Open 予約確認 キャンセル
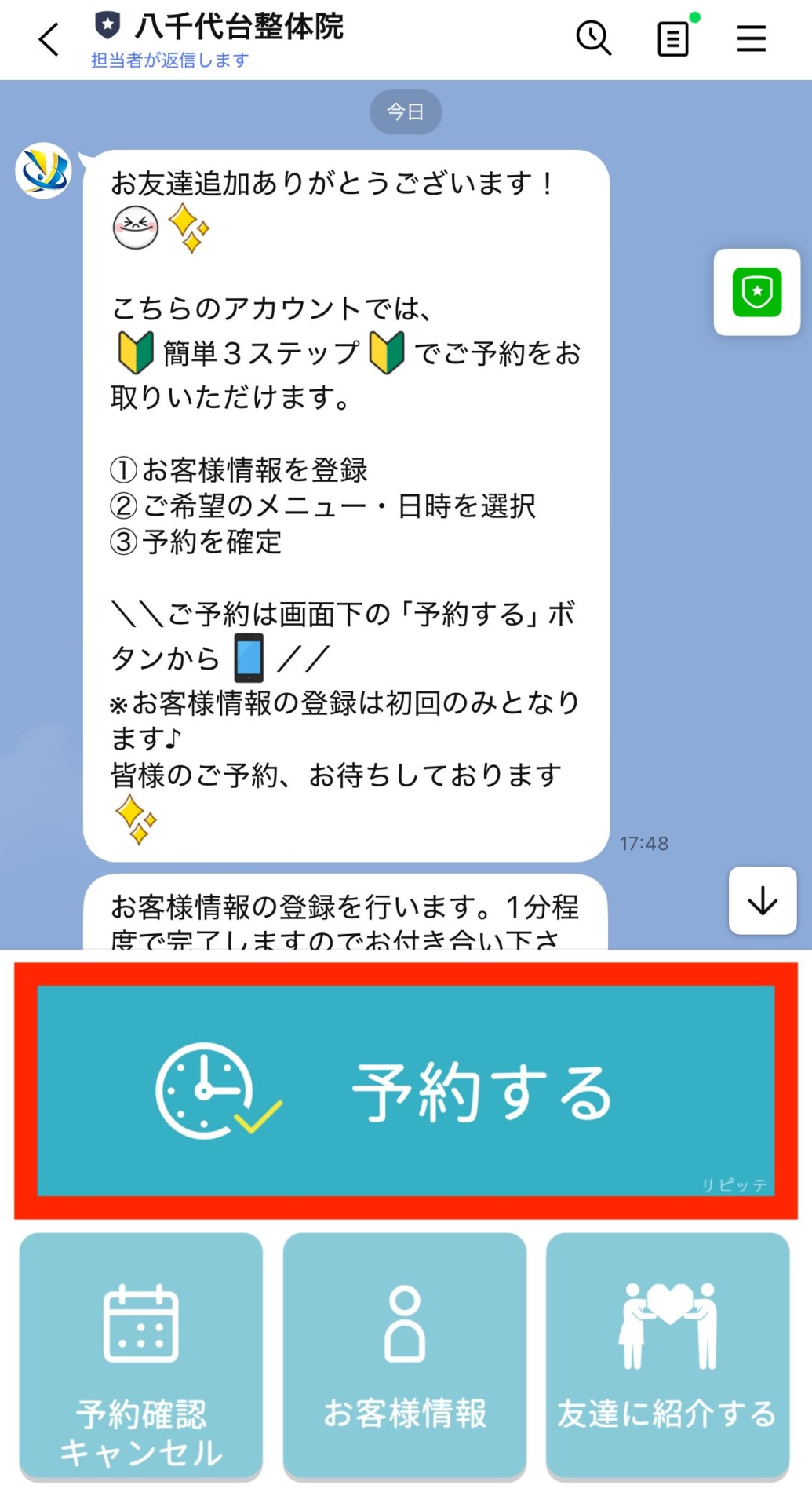This screenshot has height=1507, width=812. click(141, 1356)
